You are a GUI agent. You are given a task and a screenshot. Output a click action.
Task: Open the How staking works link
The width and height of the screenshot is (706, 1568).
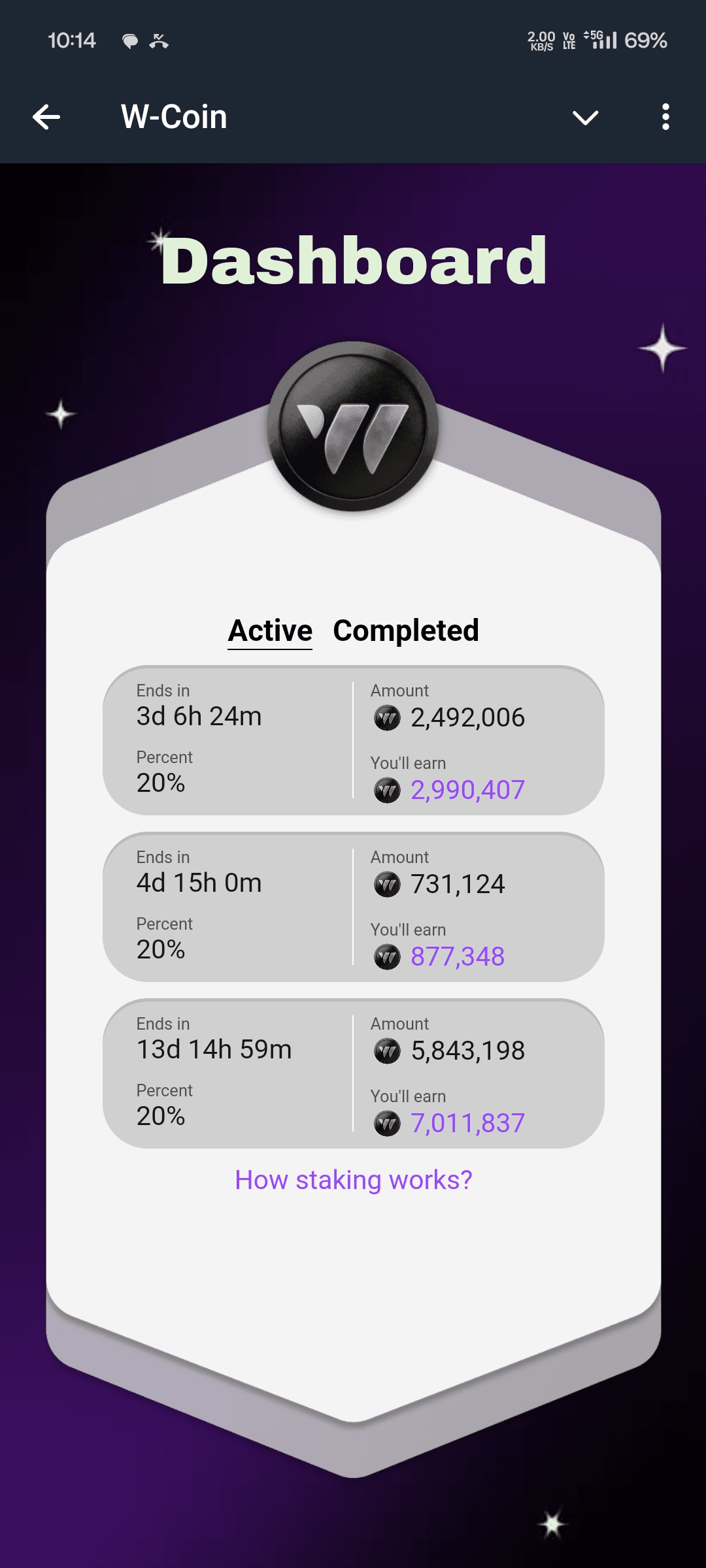point(353,1180)
